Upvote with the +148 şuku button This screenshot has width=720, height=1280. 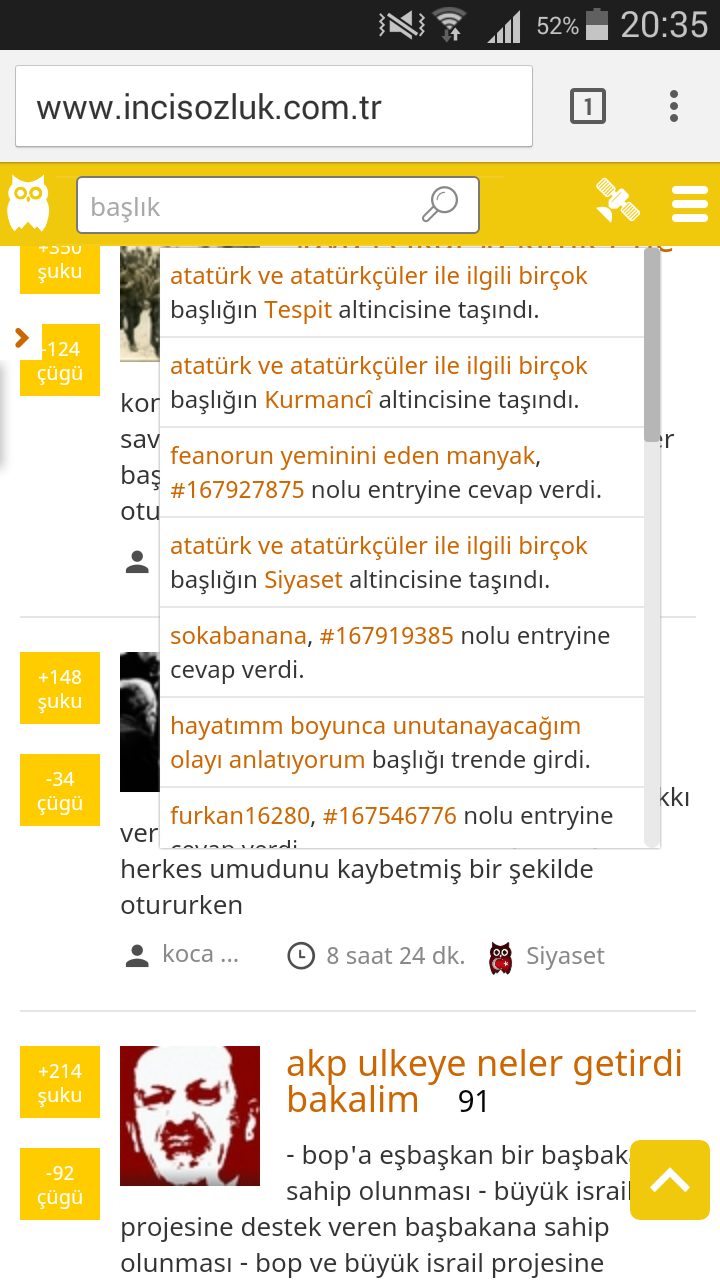[60, 689]
